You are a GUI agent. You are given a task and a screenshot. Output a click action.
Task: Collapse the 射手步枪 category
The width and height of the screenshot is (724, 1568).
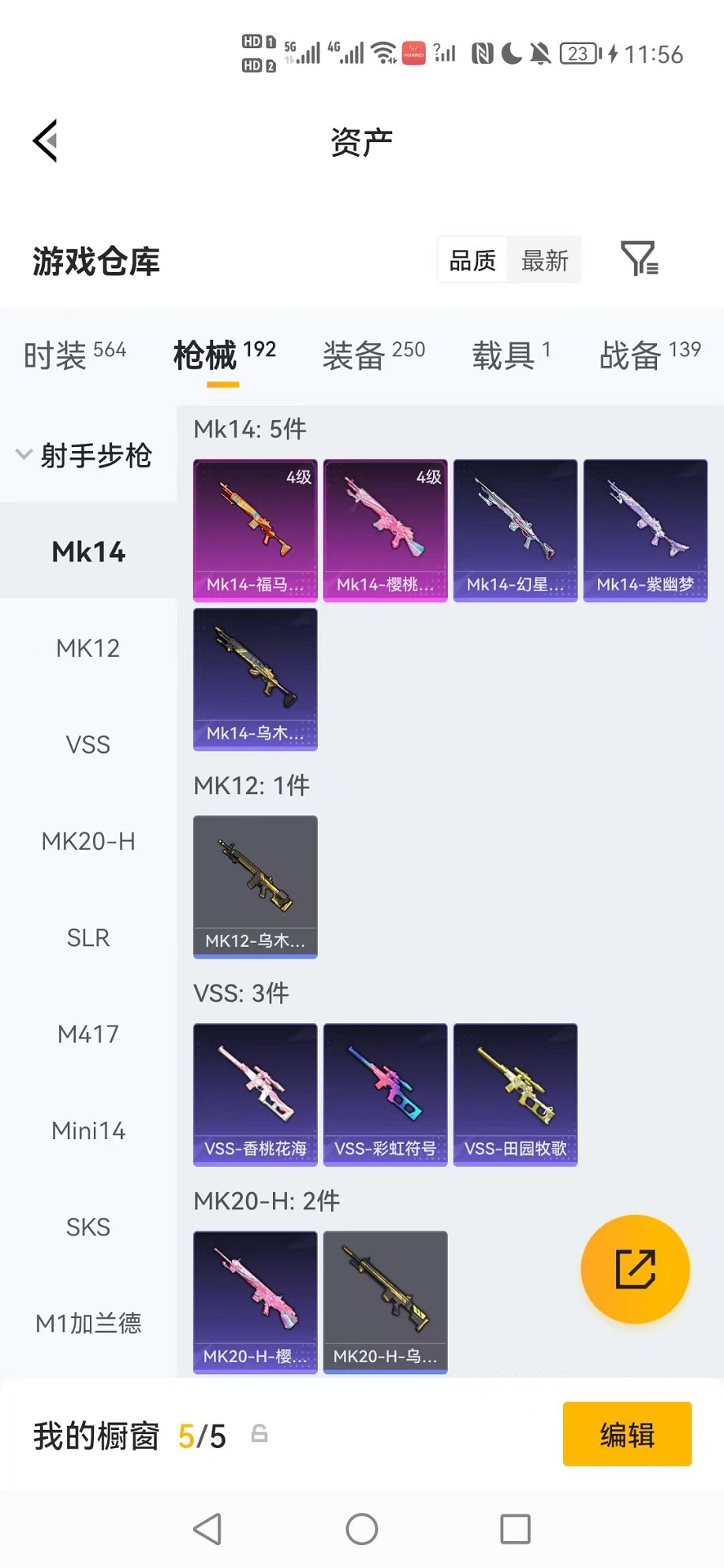click(x=85, y=455)
